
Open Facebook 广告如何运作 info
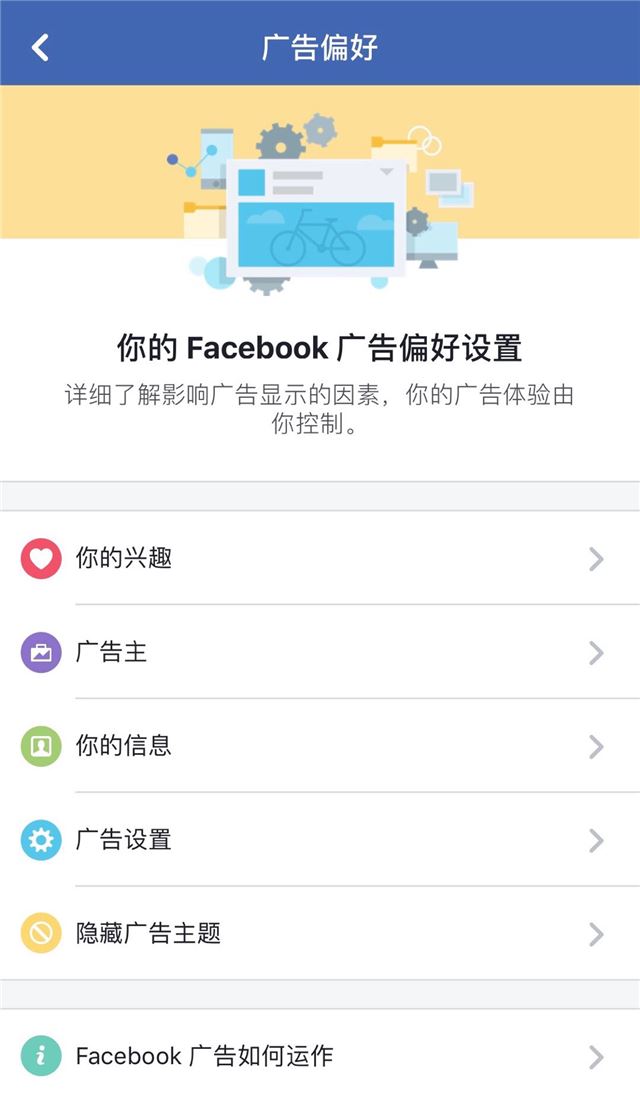point(320,1056)
